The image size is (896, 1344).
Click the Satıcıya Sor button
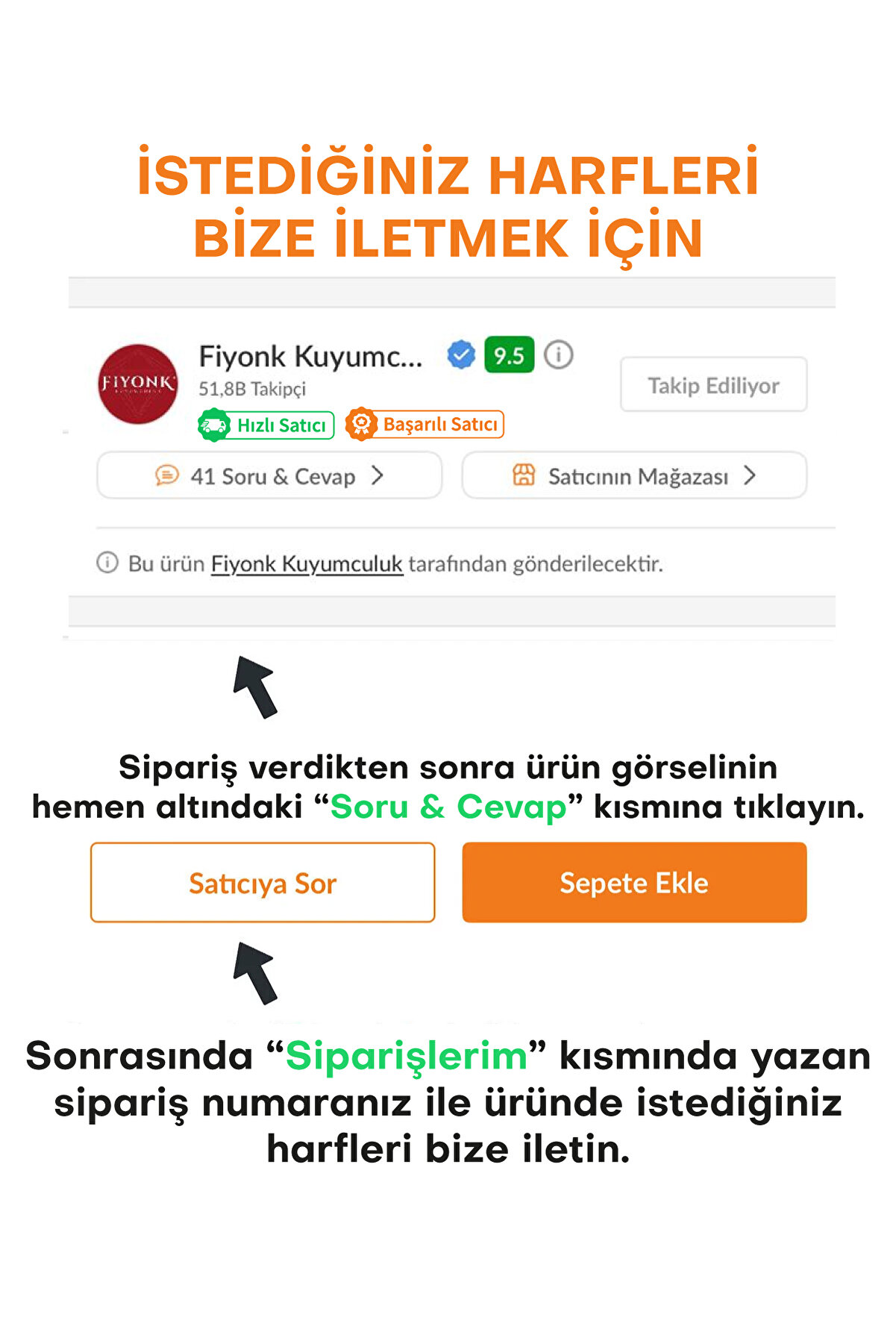click(x=263, y=883)
